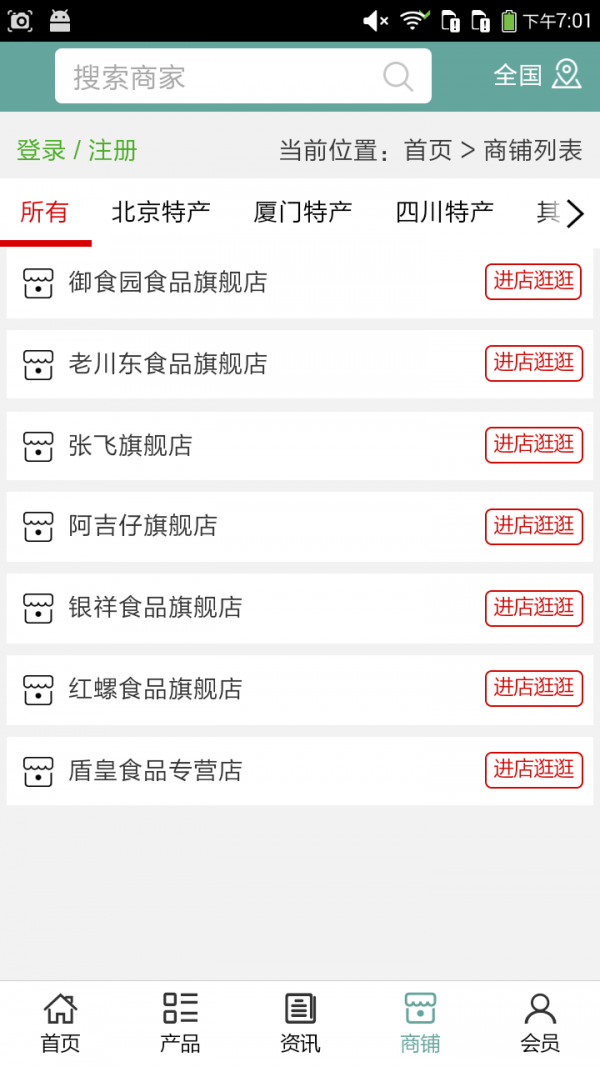This screenshot has height=1067, width=600.
Task: Tap 进店逛逛 for 阿吉仔旗舰店
Action: [x=534, y=527]
